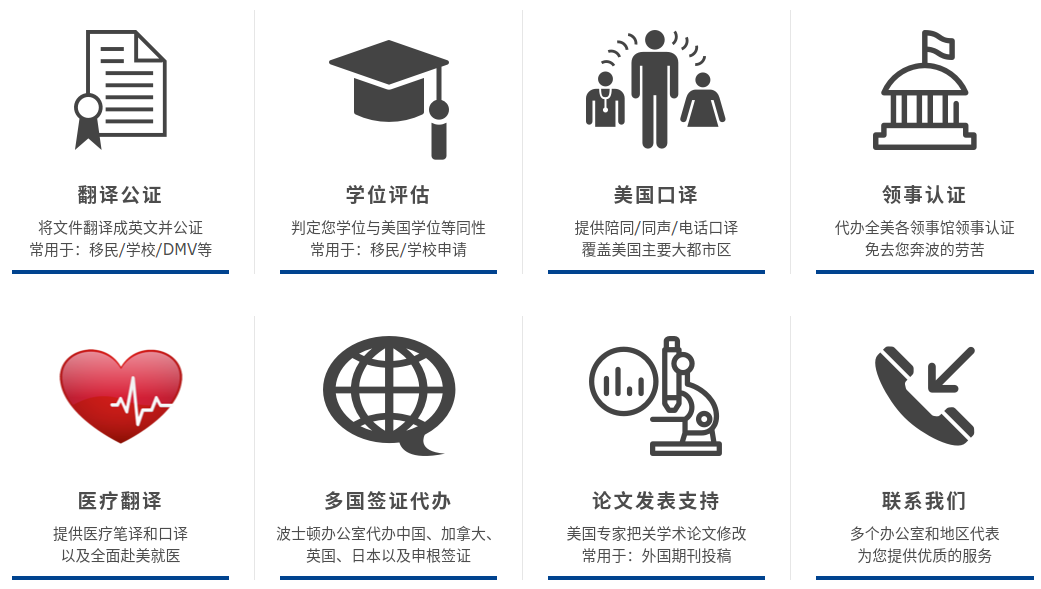Select the 学位评估 service tile

[388, 194]
